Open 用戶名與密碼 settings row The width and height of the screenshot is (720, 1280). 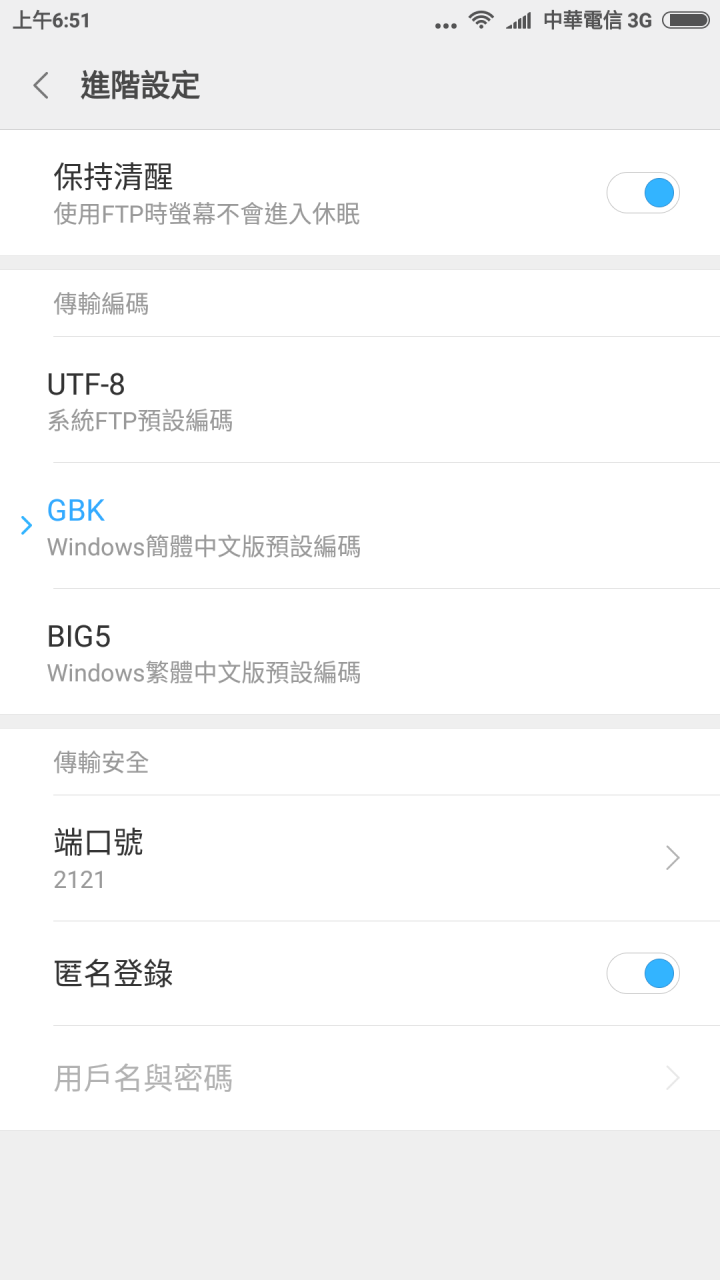pos(360,1078)
